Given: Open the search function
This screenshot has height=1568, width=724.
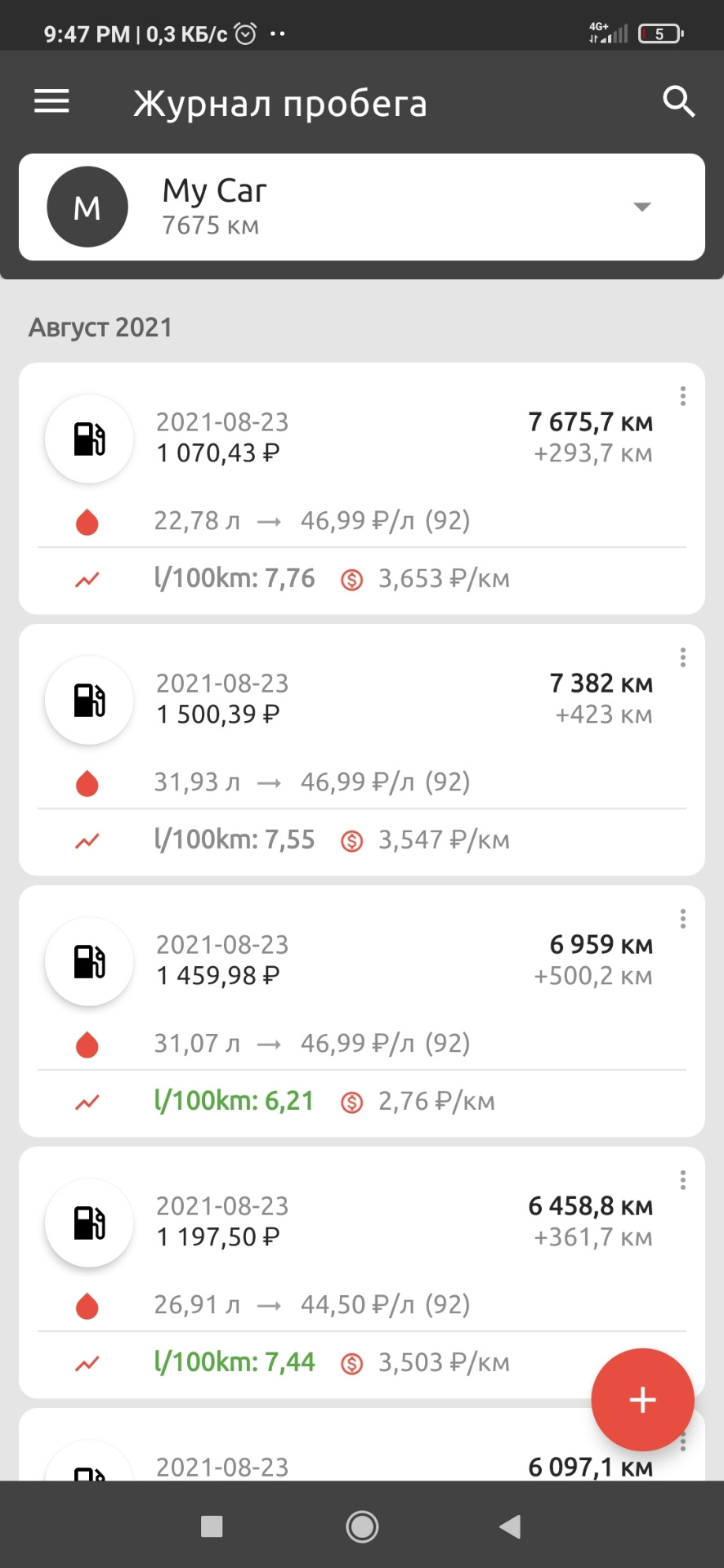Looking at the screenshot, I should [x=678, y=102].
